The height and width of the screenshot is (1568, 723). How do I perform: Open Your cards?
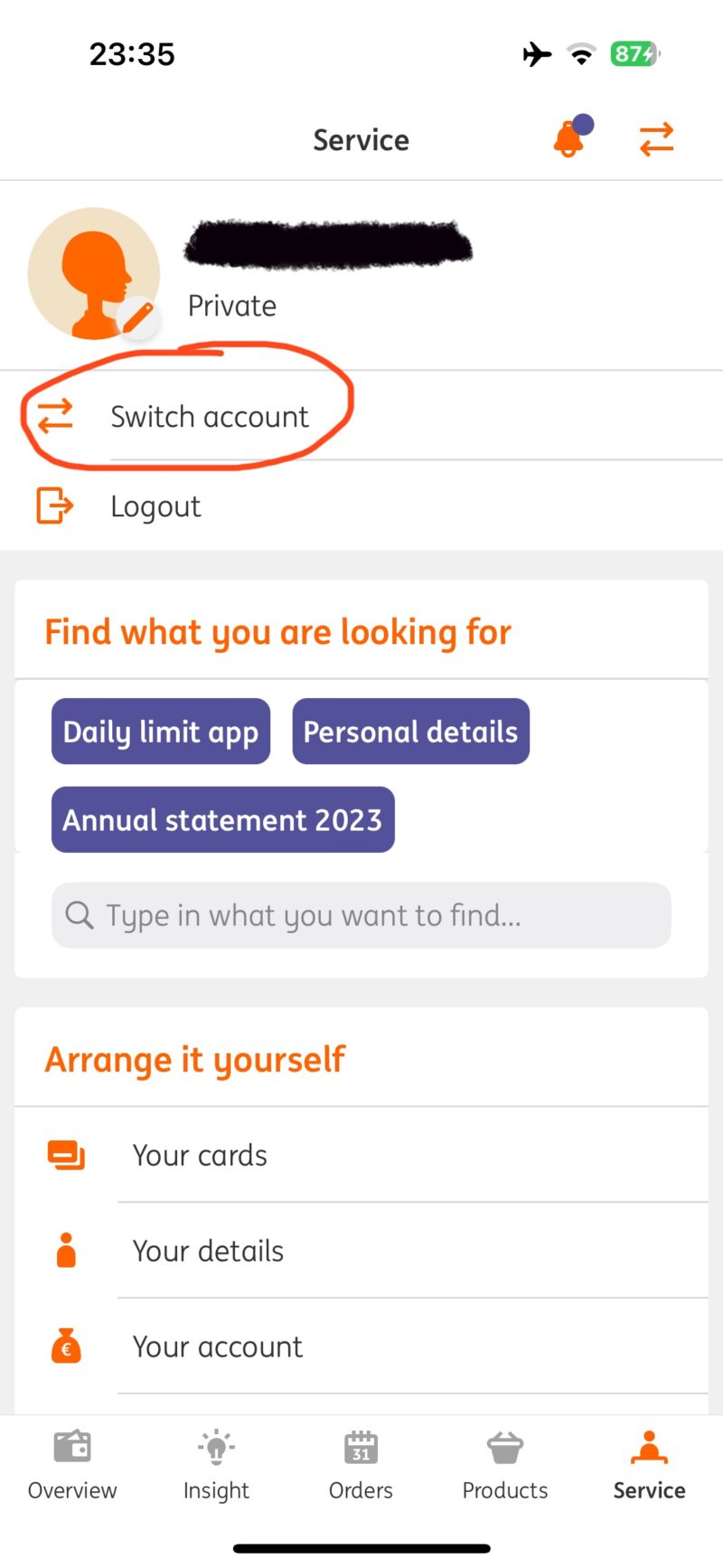click(x=361, y=1155)
